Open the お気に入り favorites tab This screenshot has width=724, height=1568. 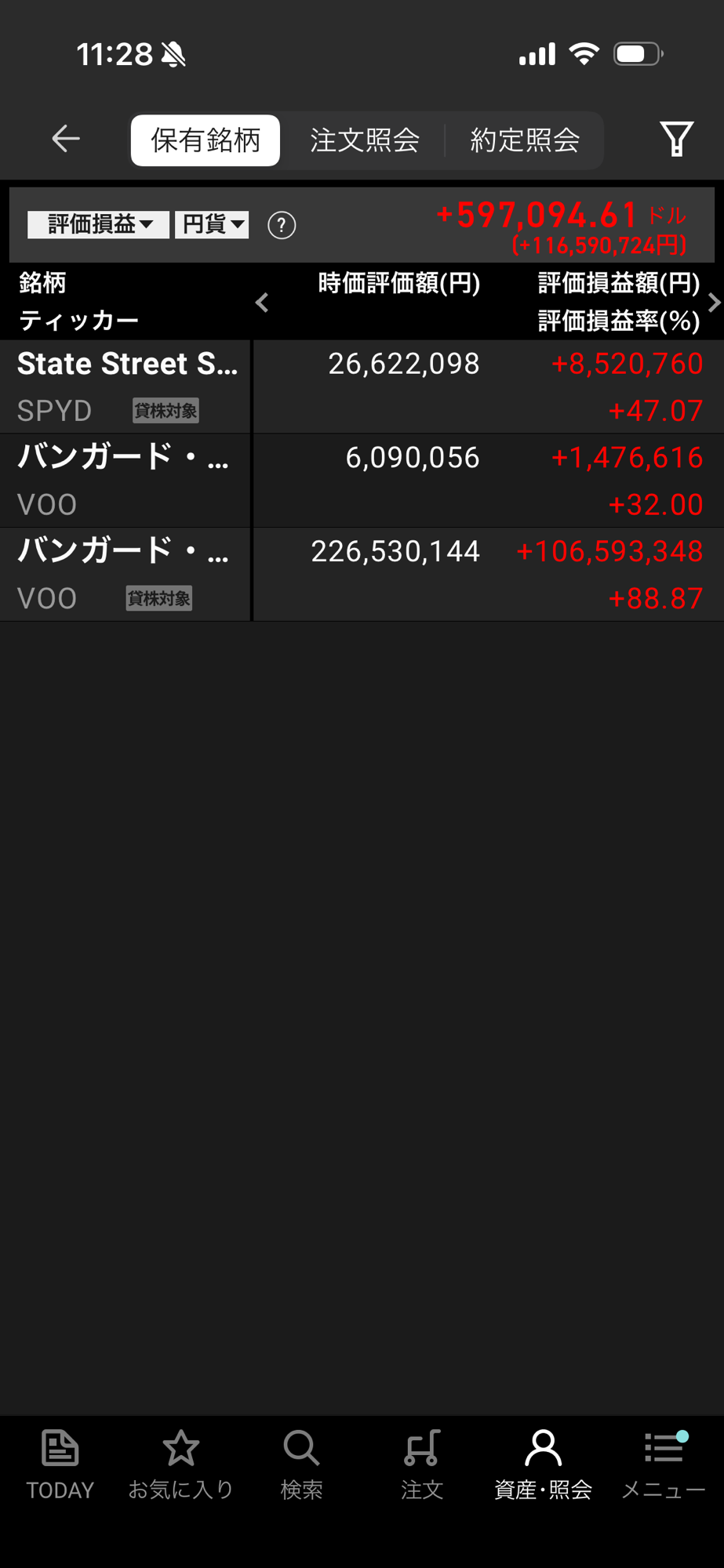[x=181, y=1464]
